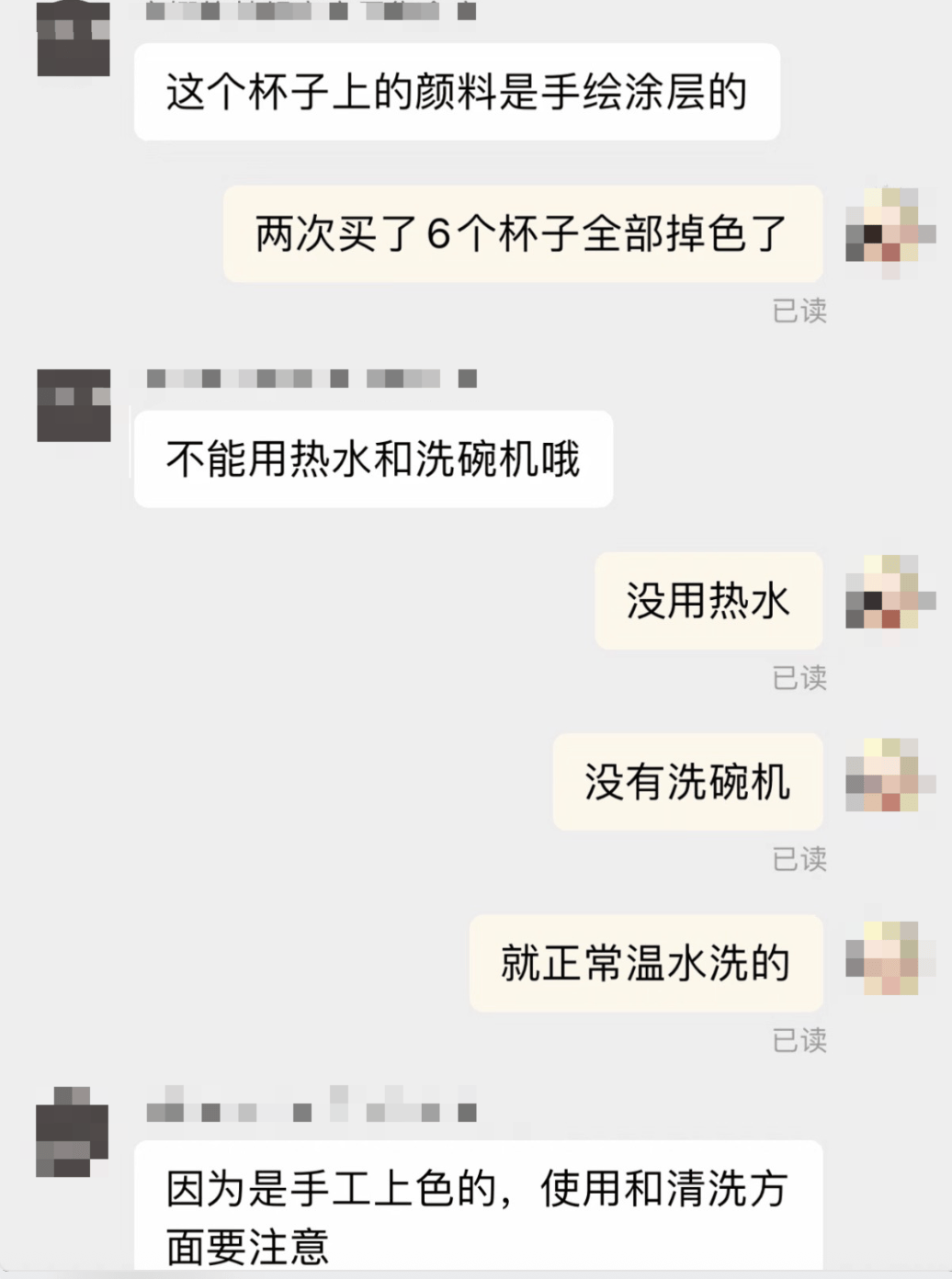The height and width of the screenshot is (1279, 952).
Task: Open seller avatar above "因为是手工上色的" message
Action: point(73,1132)
